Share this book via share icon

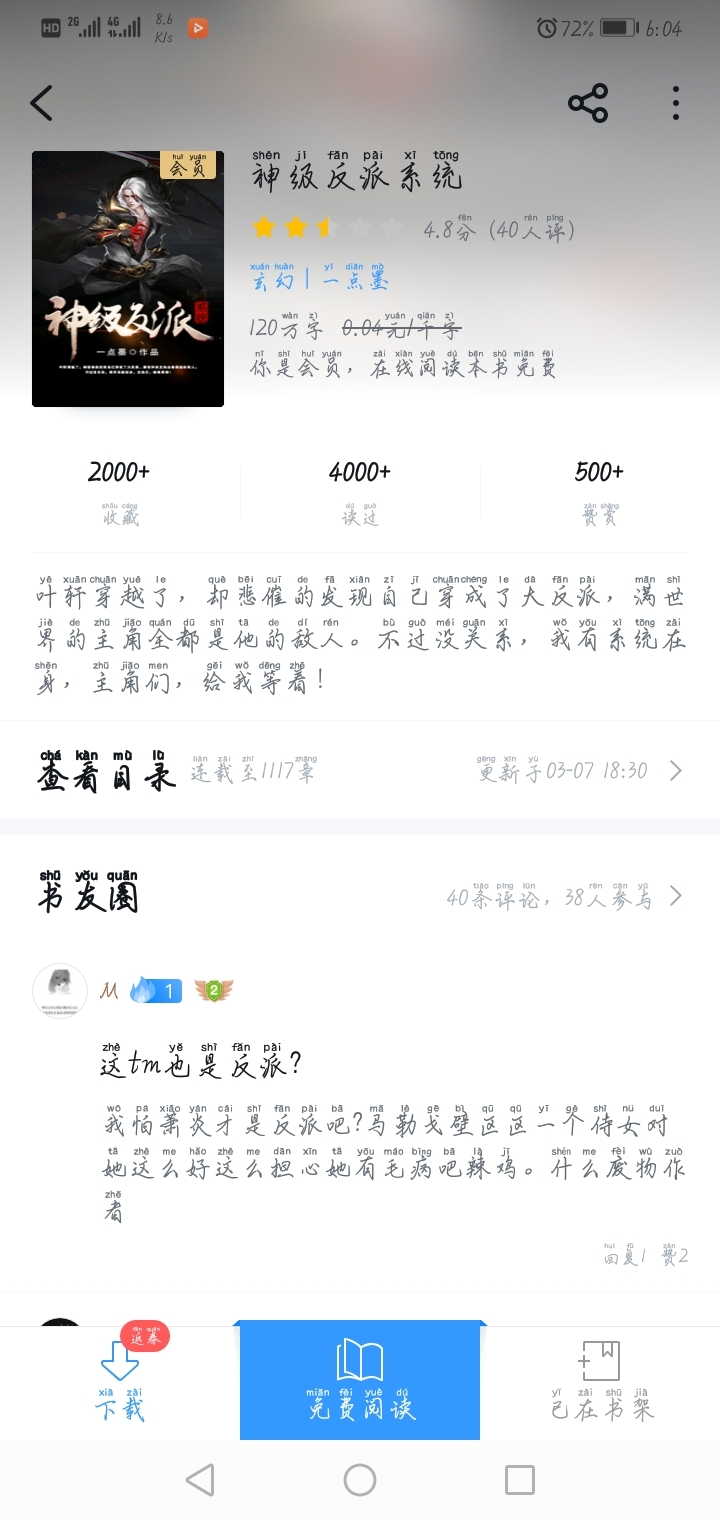coord(588,103)
